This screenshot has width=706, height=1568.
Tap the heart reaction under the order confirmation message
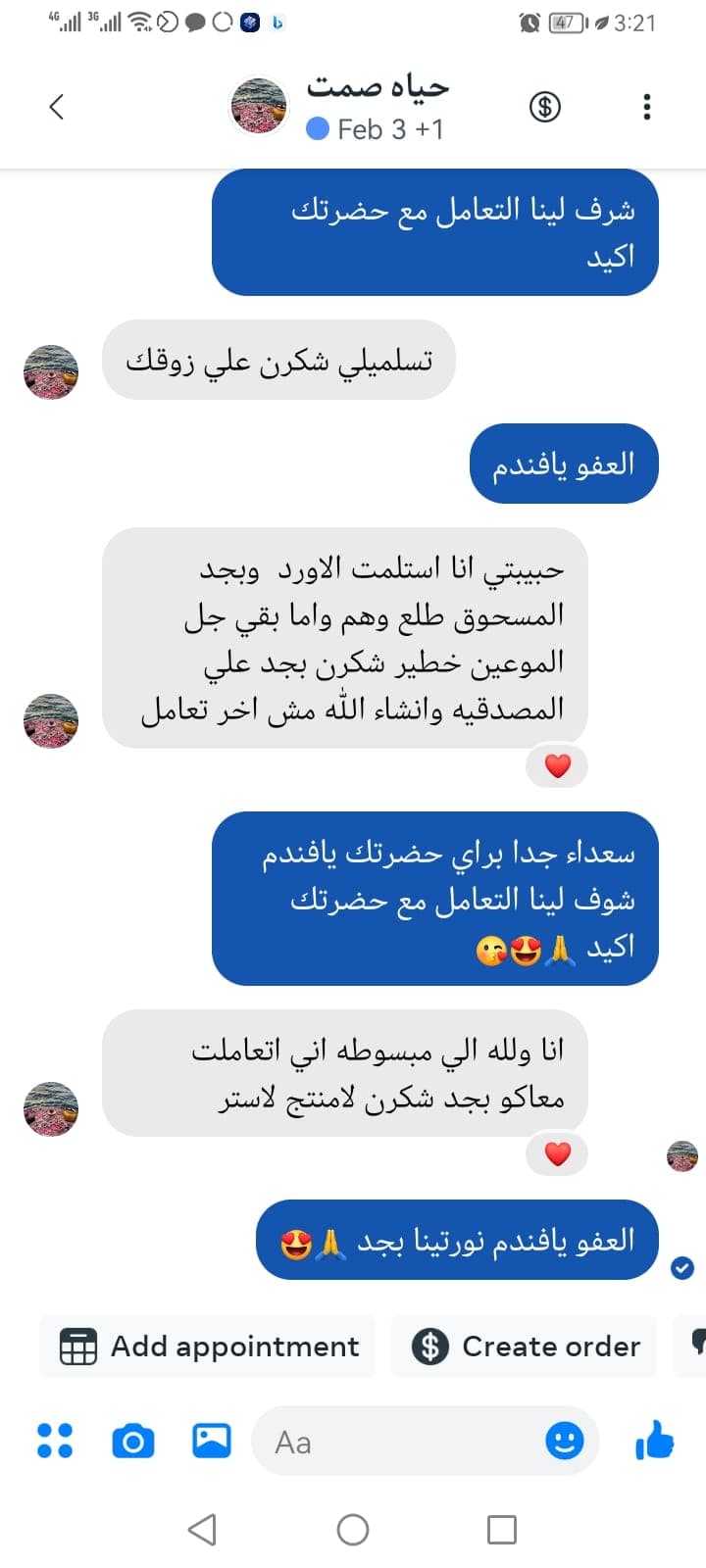(x=557, y=766)
